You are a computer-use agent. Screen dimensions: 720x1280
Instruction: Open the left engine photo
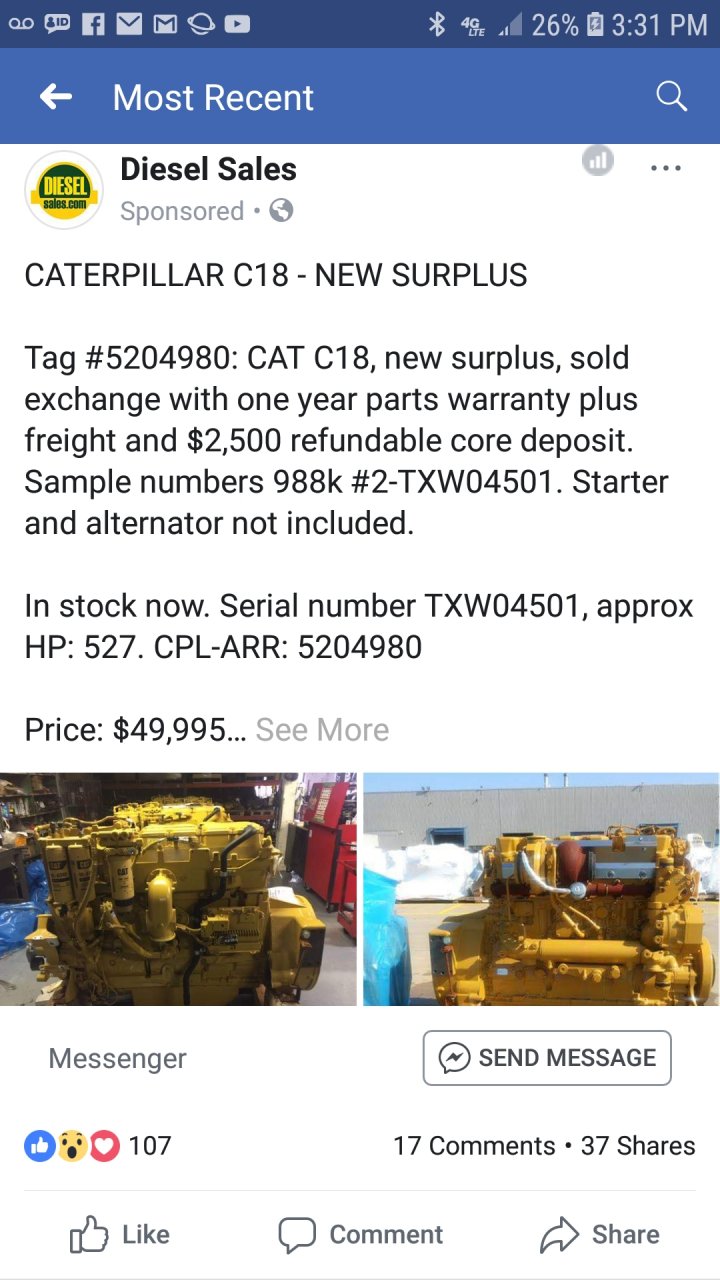click(178, 889)
